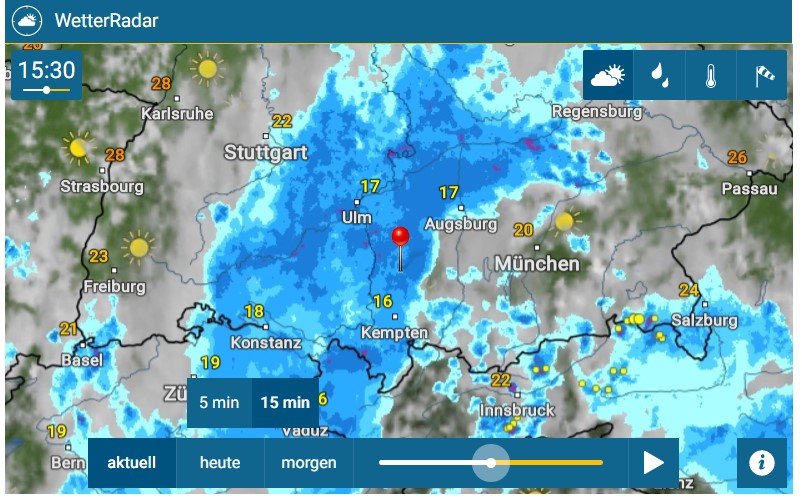This screenshot has height=502, width=802.
Task: Switch to the precipitation drops layer
Action: coord(660,77)
